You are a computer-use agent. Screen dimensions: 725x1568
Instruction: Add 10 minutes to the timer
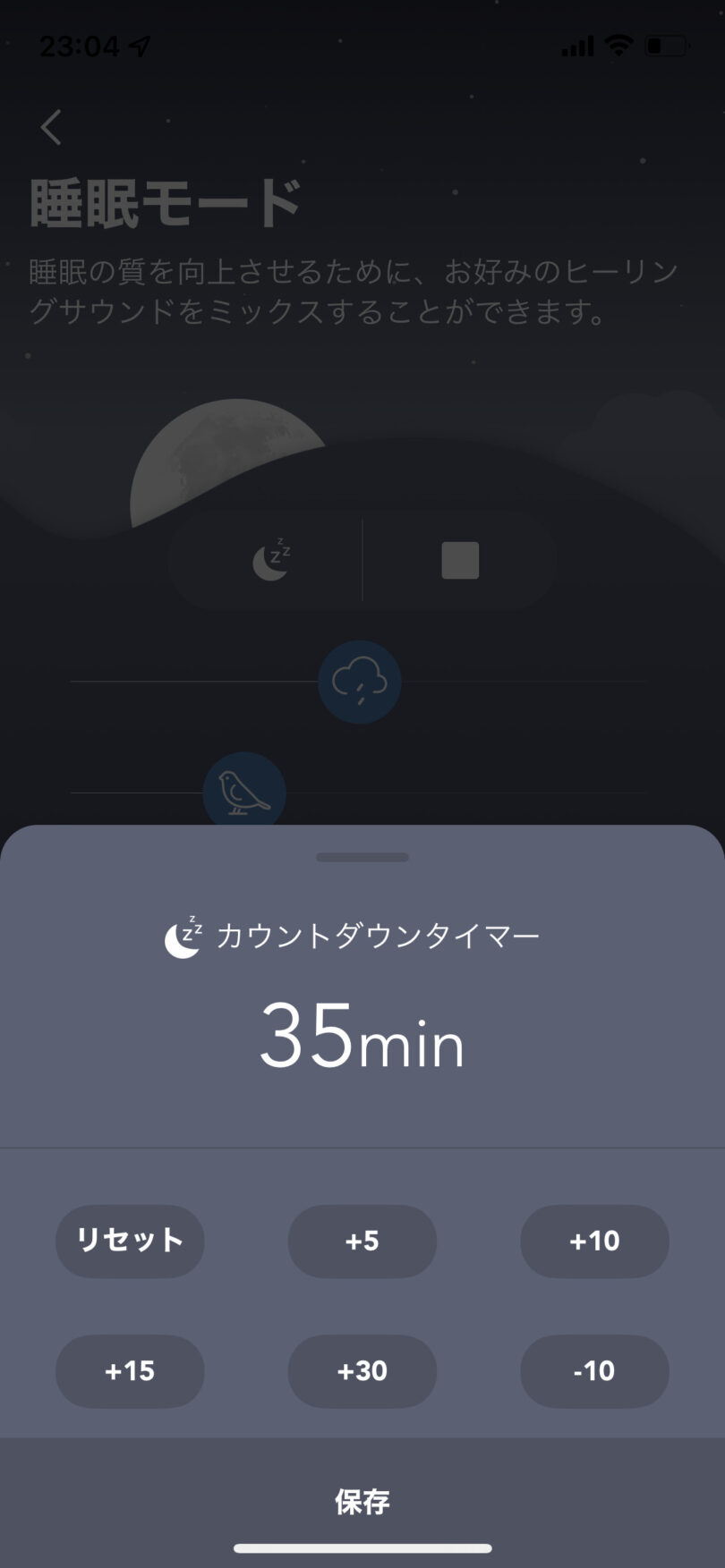click(x=594, y=1241)
